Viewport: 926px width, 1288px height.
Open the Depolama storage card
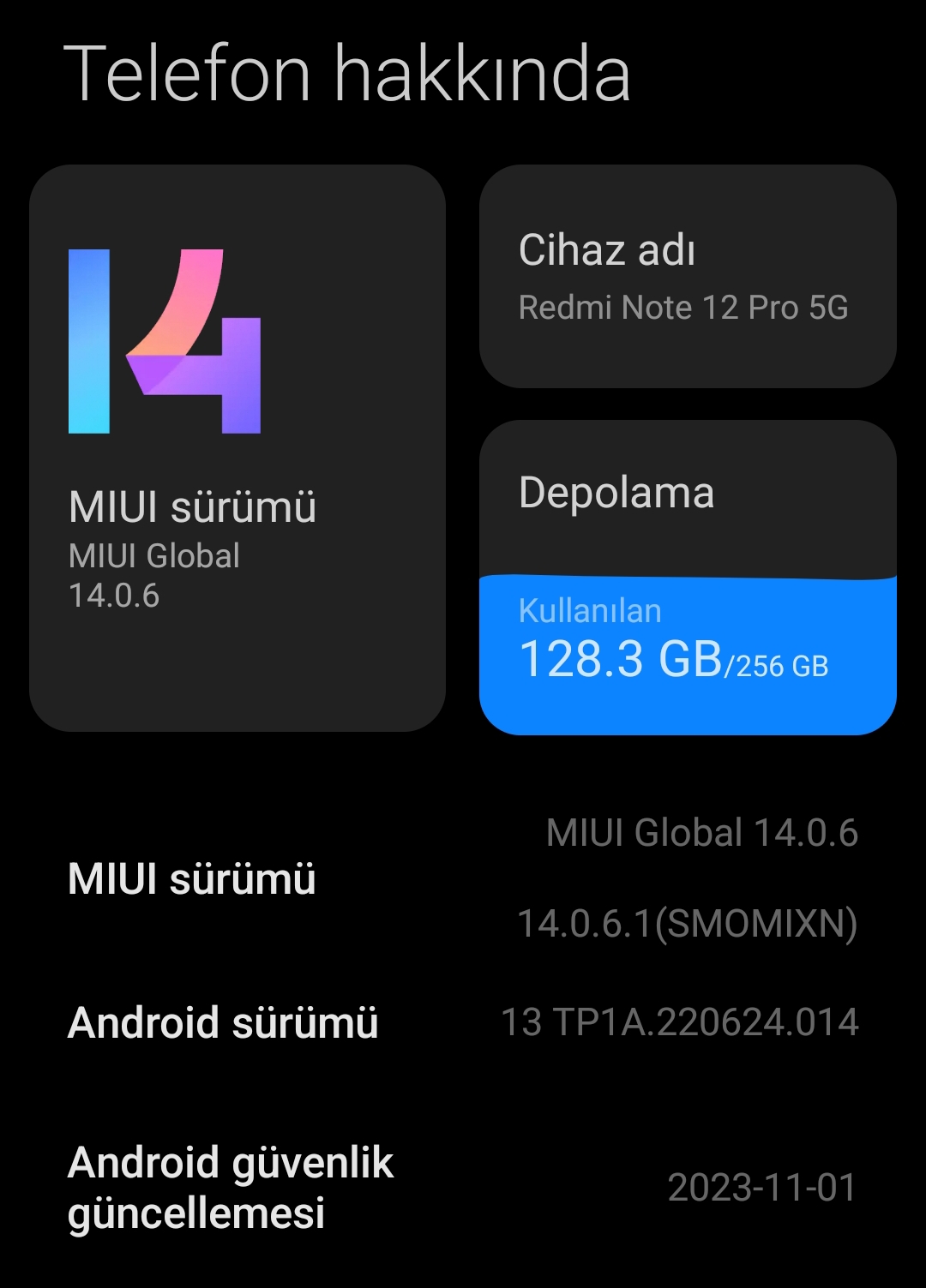coord(688,577)
